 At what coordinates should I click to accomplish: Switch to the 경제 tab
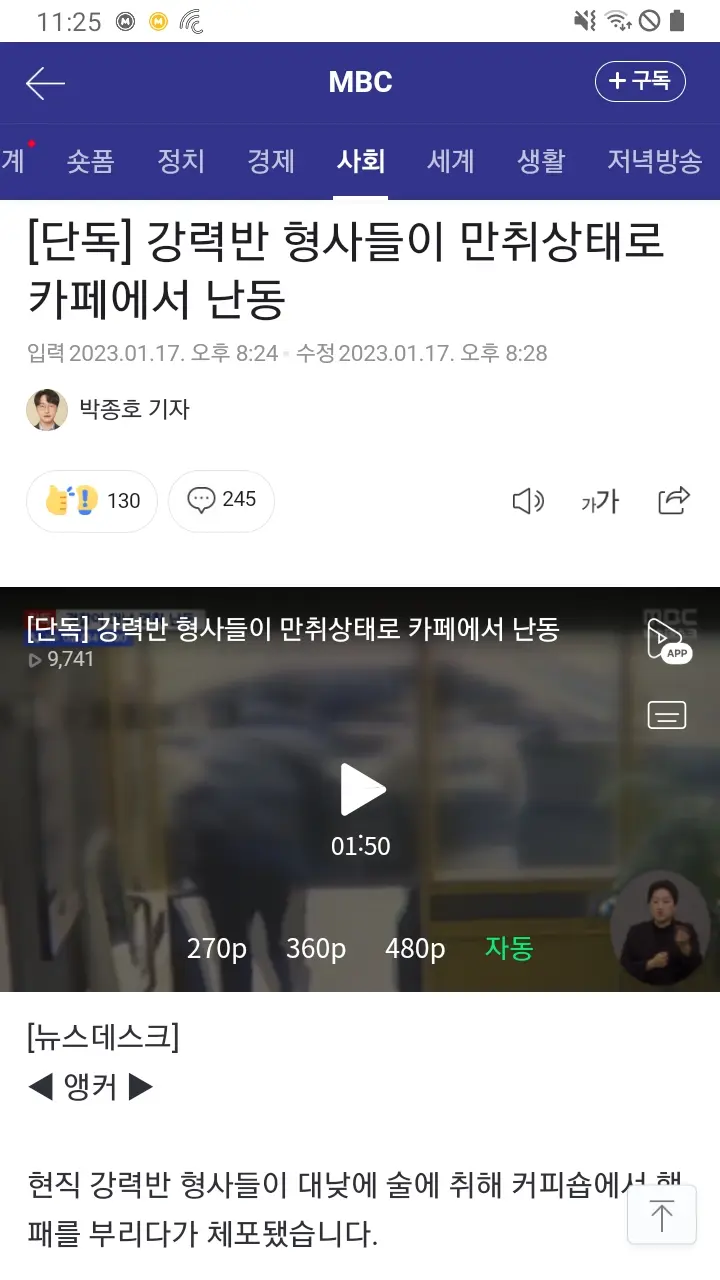[271, 161]
